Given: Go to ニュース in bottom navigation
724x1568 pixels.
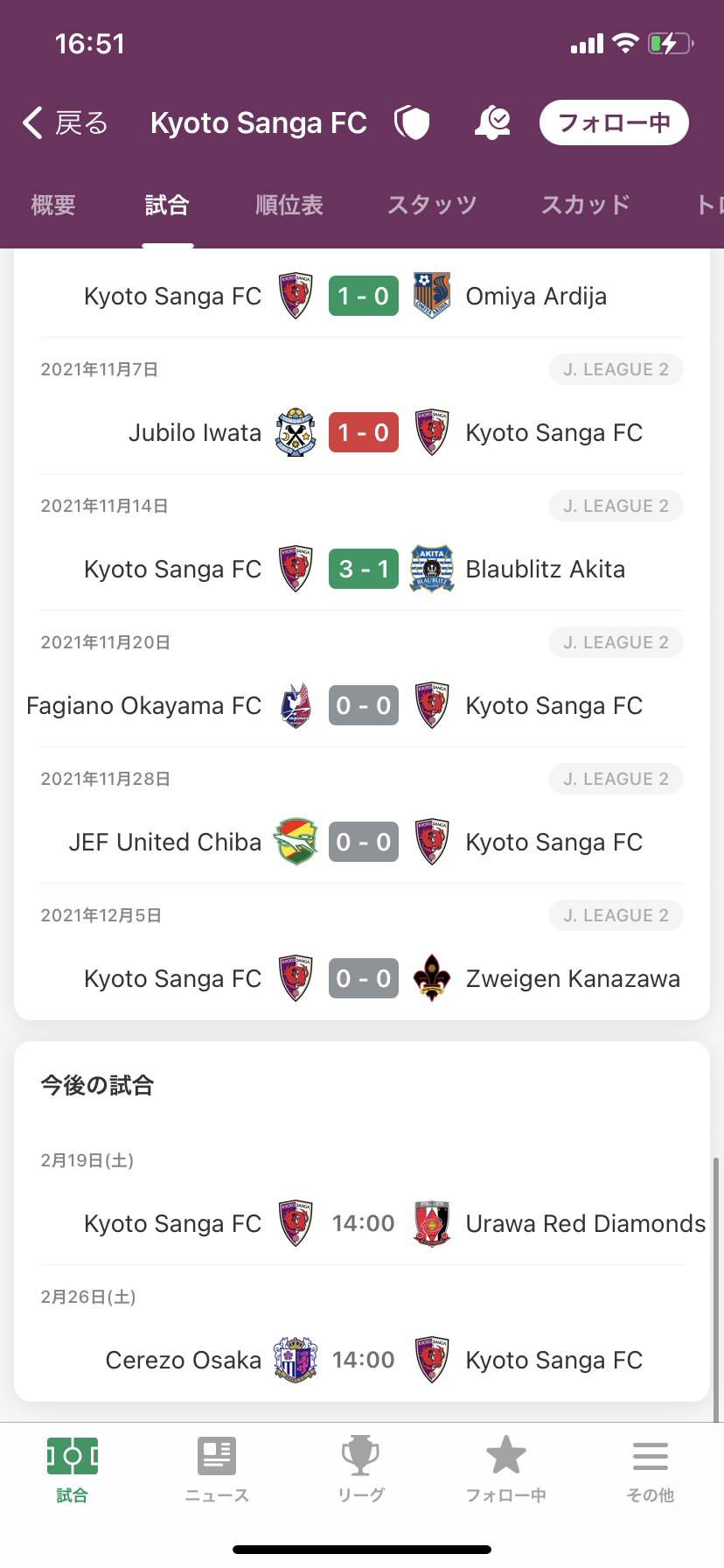Looking at the screenshot, I should click(x=217, y=1470).
